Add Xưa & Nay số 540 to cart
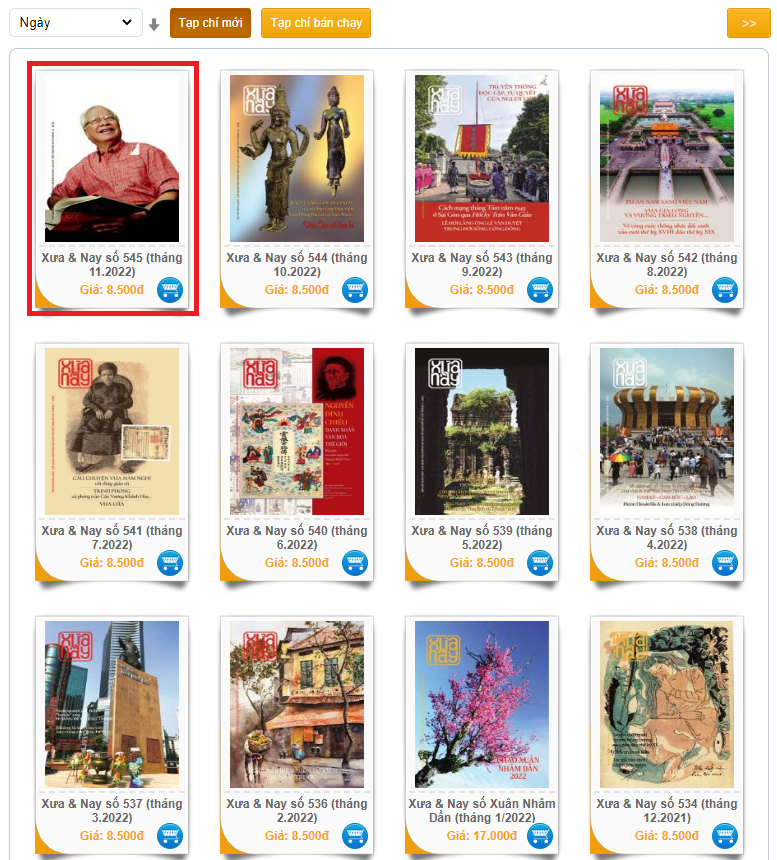This screenshot has height=860, width=777. [355, 563]
